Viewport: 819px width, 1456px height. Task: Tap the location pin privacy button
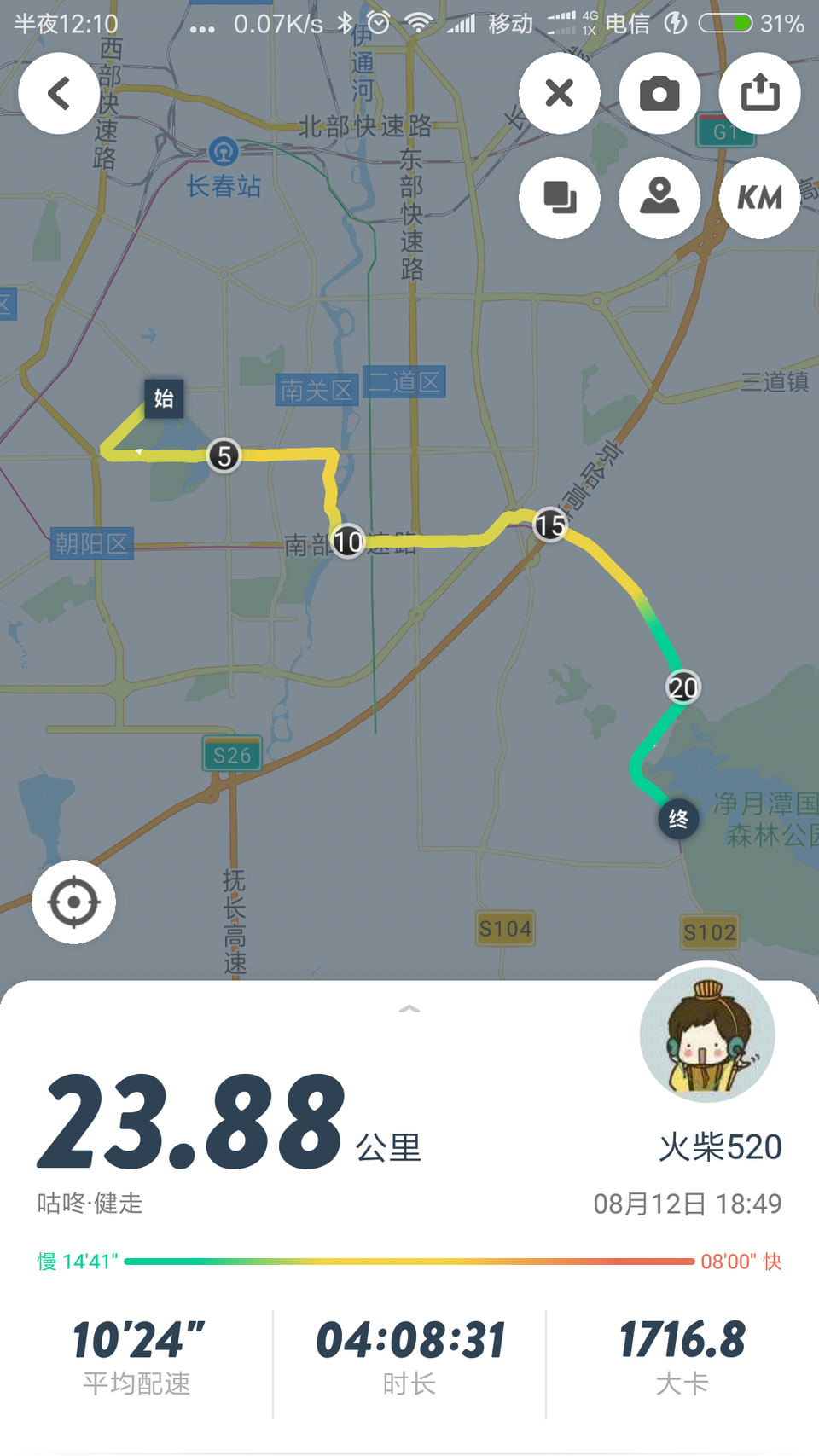[659, 198]
